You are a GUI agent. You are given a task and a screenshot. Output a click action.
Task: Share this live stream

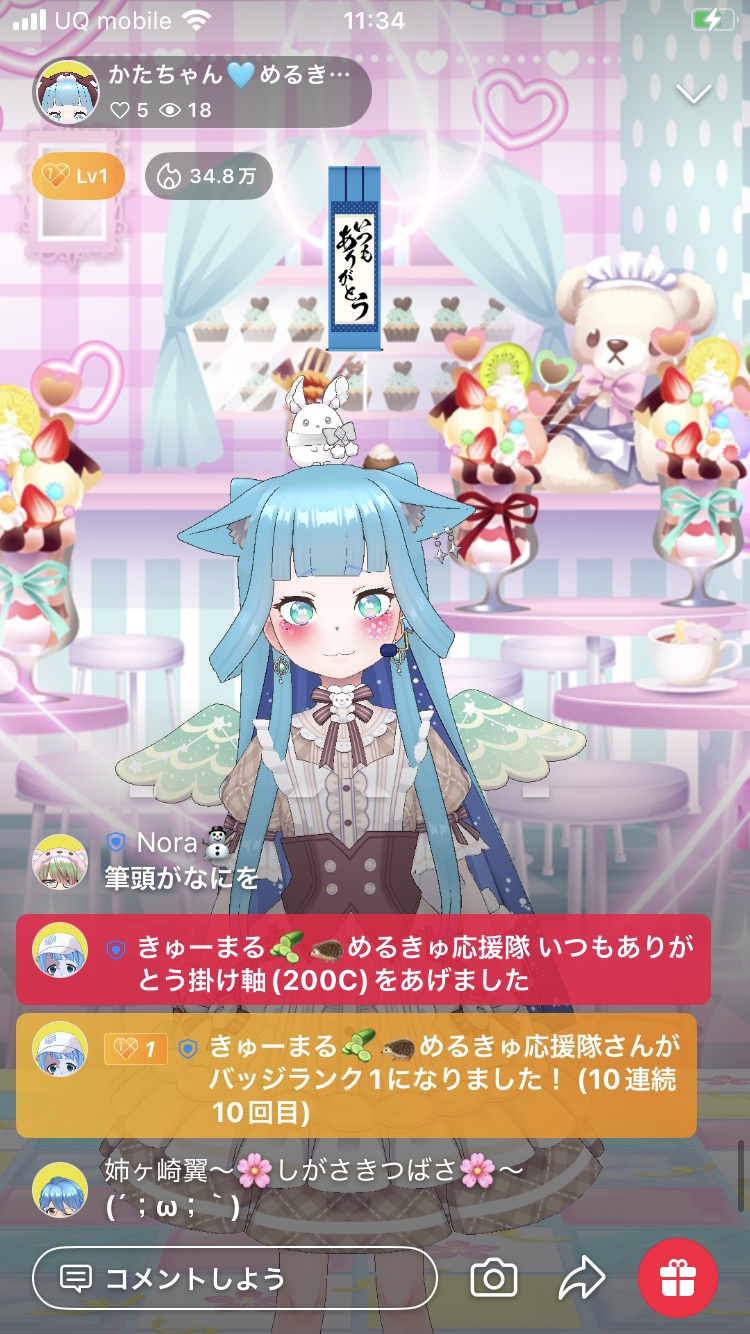[x=582, y=1278]
